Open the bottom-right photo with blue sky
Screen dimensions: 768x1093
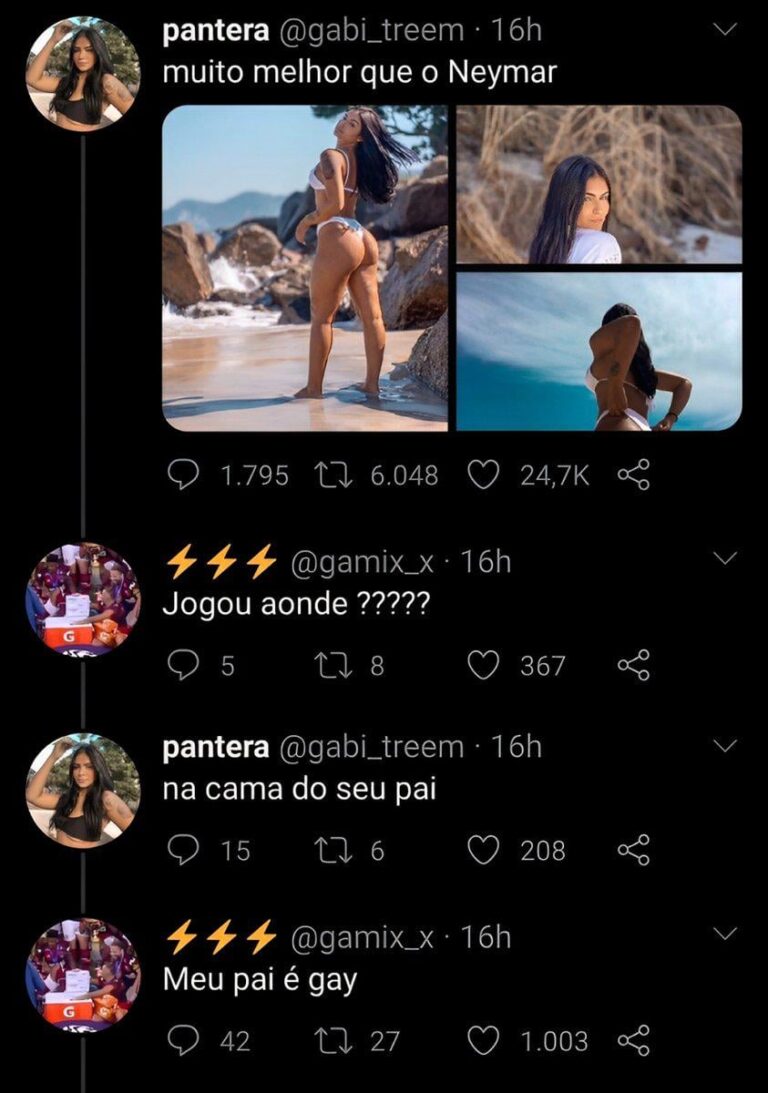(x=599, y=351)
